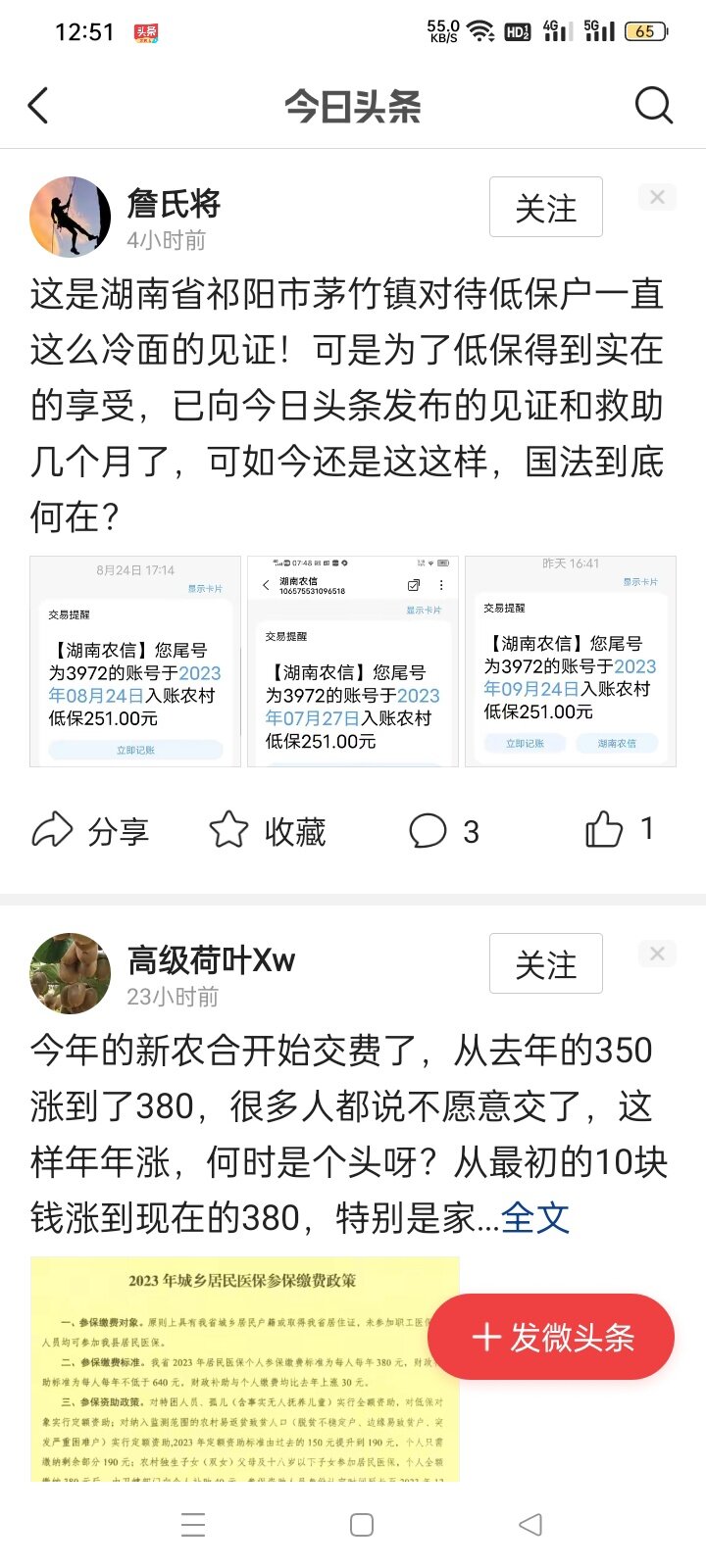This screenshot has width=706, height=1568.
Task: Open the 08月24日 低保 screenshot image
Action: pos(135,661)
